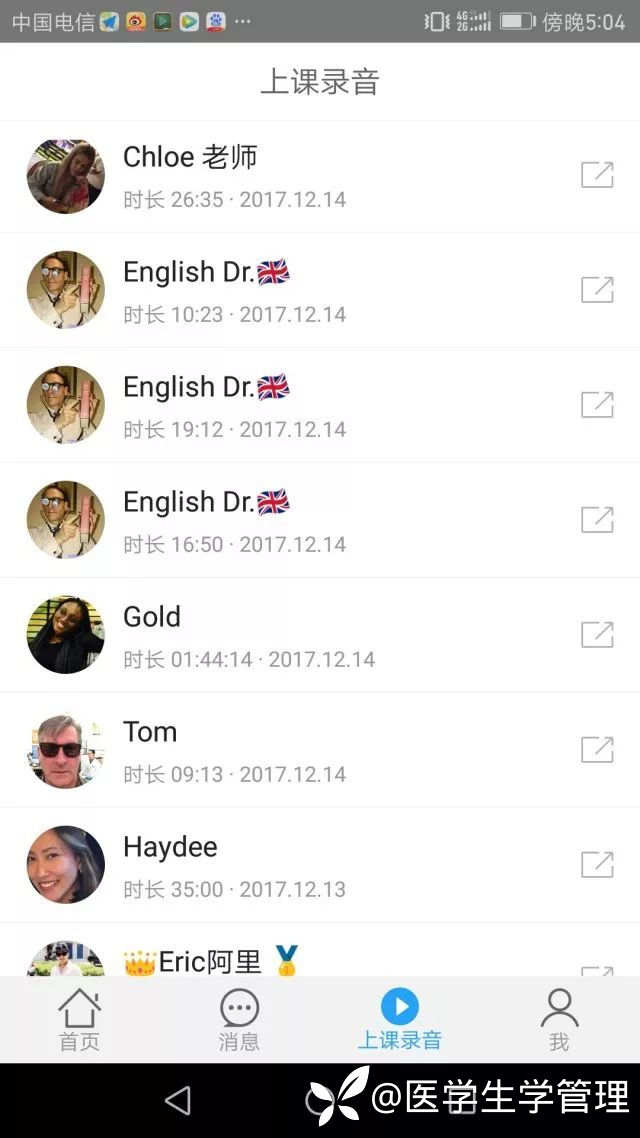Open Haydee's recording from 2017.12.13
This screenshot has width=640, height=1138.
click(300, 866)
